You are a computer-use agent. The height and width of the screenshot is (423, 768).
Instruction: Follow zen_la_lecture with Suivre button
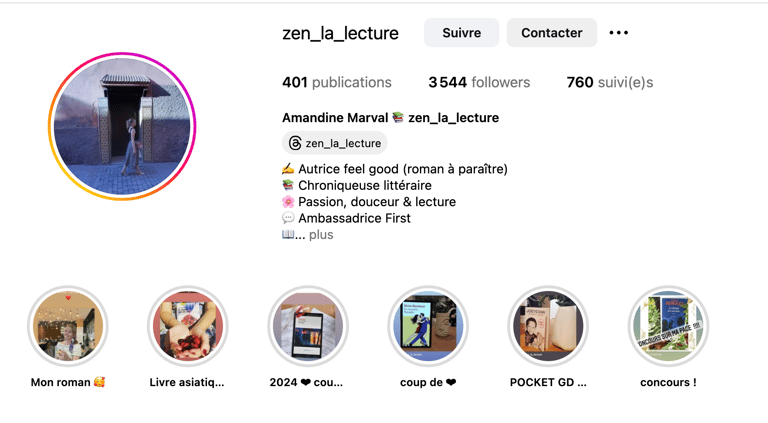[461, 33]
